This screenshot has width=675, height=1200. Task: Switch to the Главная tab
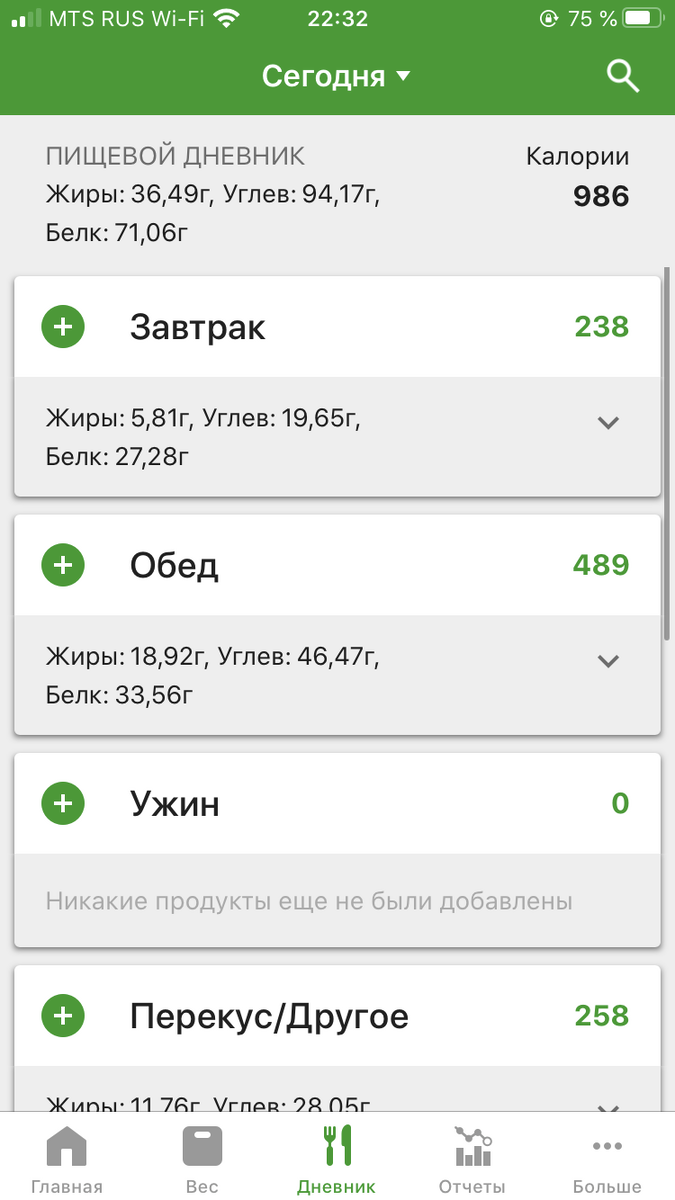click(67, 1160)
